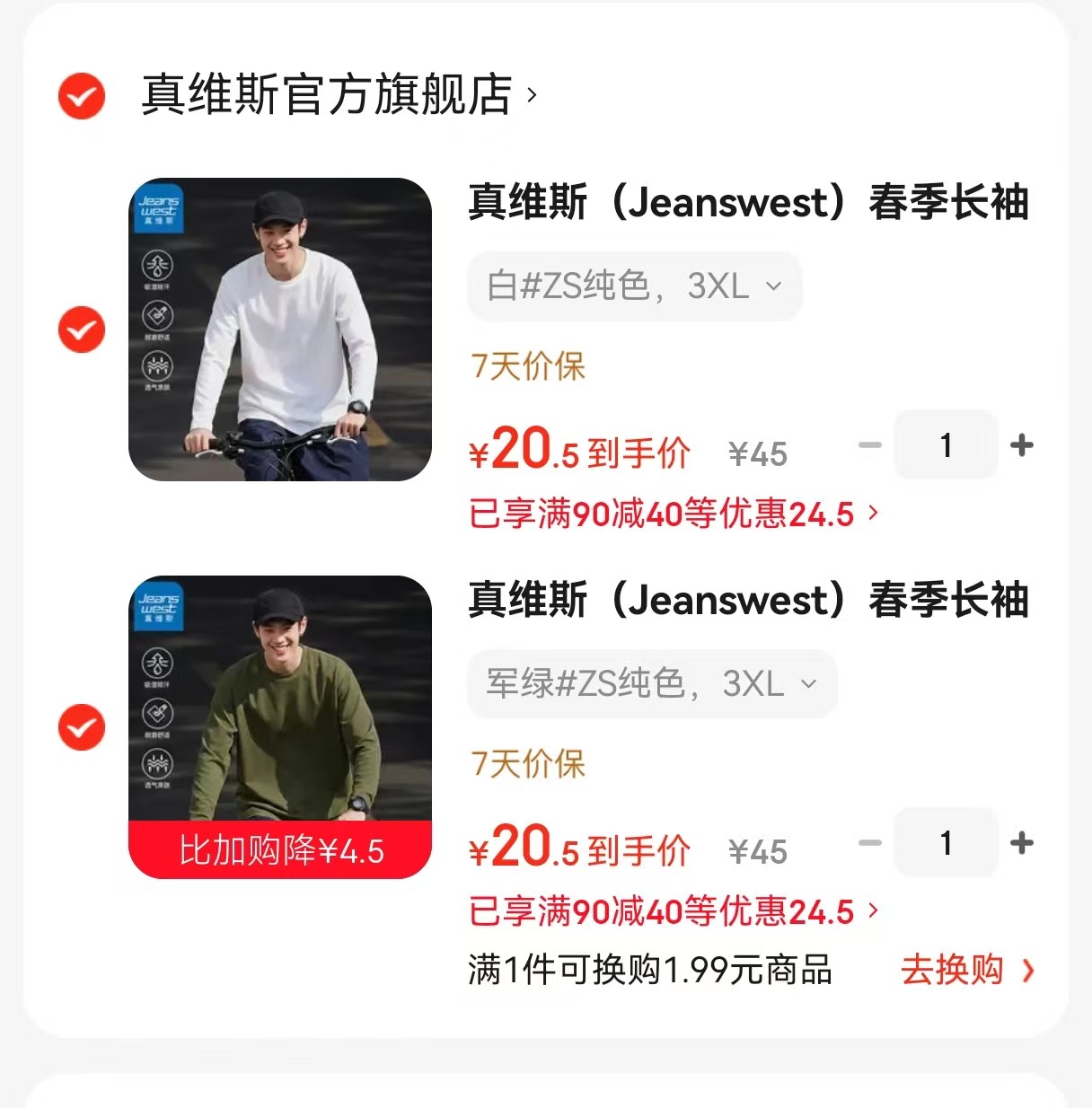Decrease quantity of the white shirt
Image resolution: width=1092 pixels, height=1108 pixels.
870,445
